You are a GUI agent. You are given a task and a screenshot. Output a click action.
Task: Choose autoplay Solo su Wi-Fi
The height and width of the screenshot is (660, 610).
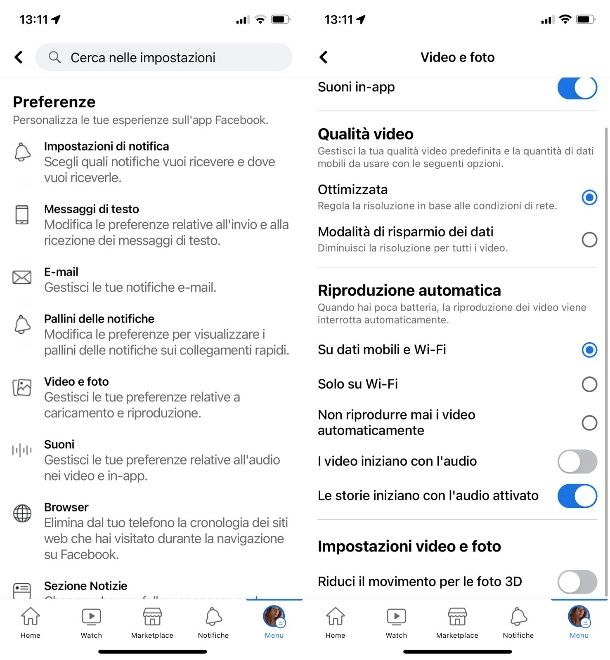coord(589,384)
